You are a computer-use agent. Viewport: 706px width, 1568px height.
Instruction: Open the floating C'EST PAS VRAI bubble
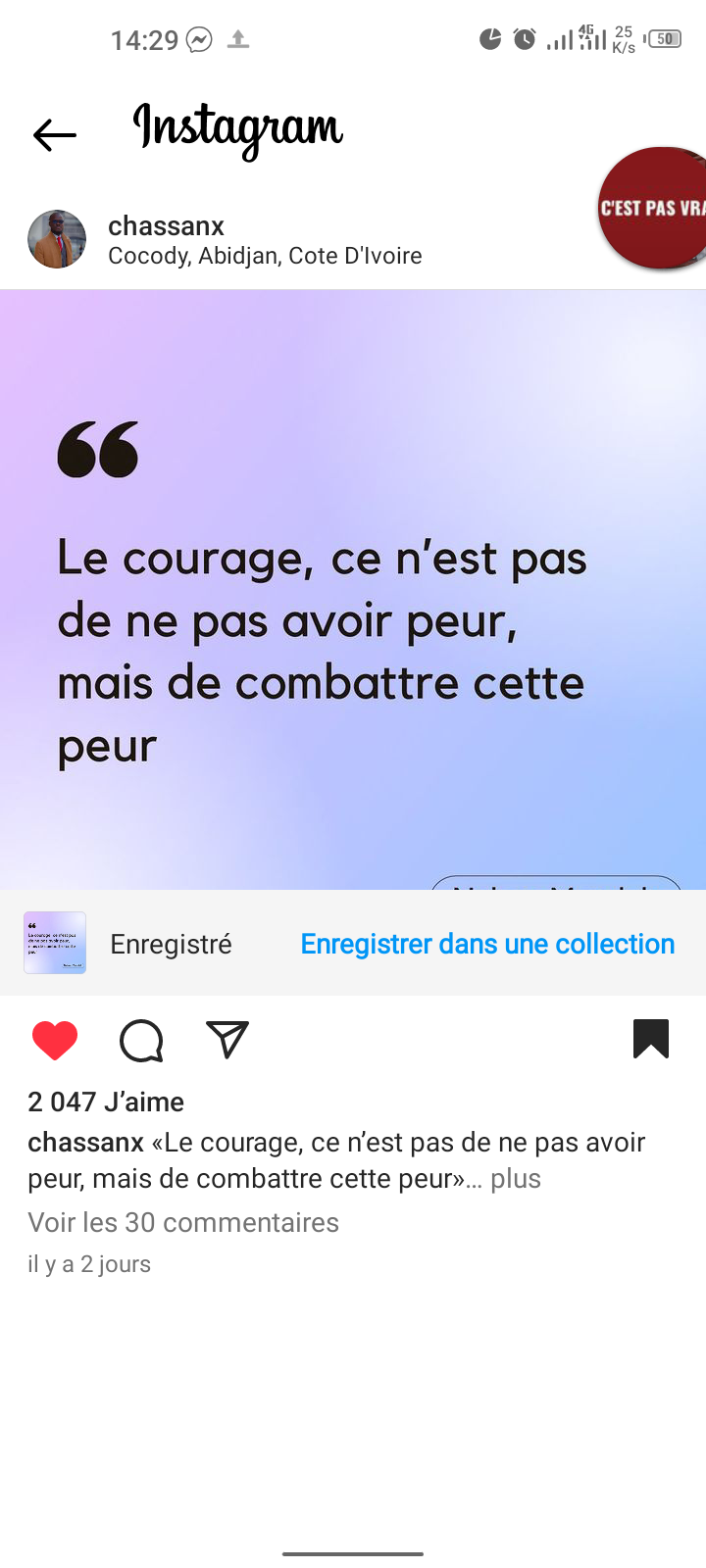tap(655, 208)
